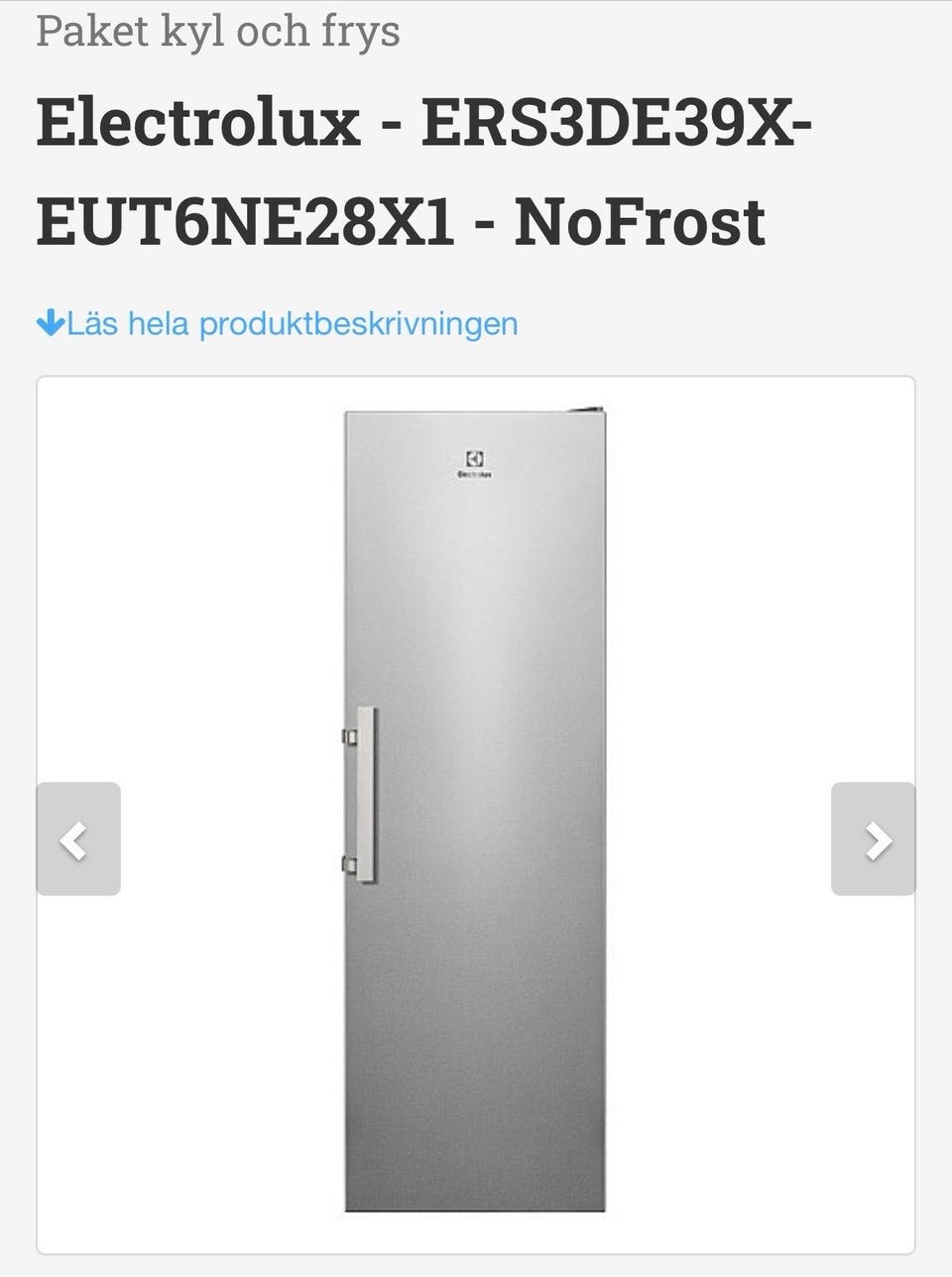Click the download-style arrow beside the description link
The height and width of the screenshot is (1277, 952).
(54, 320)
